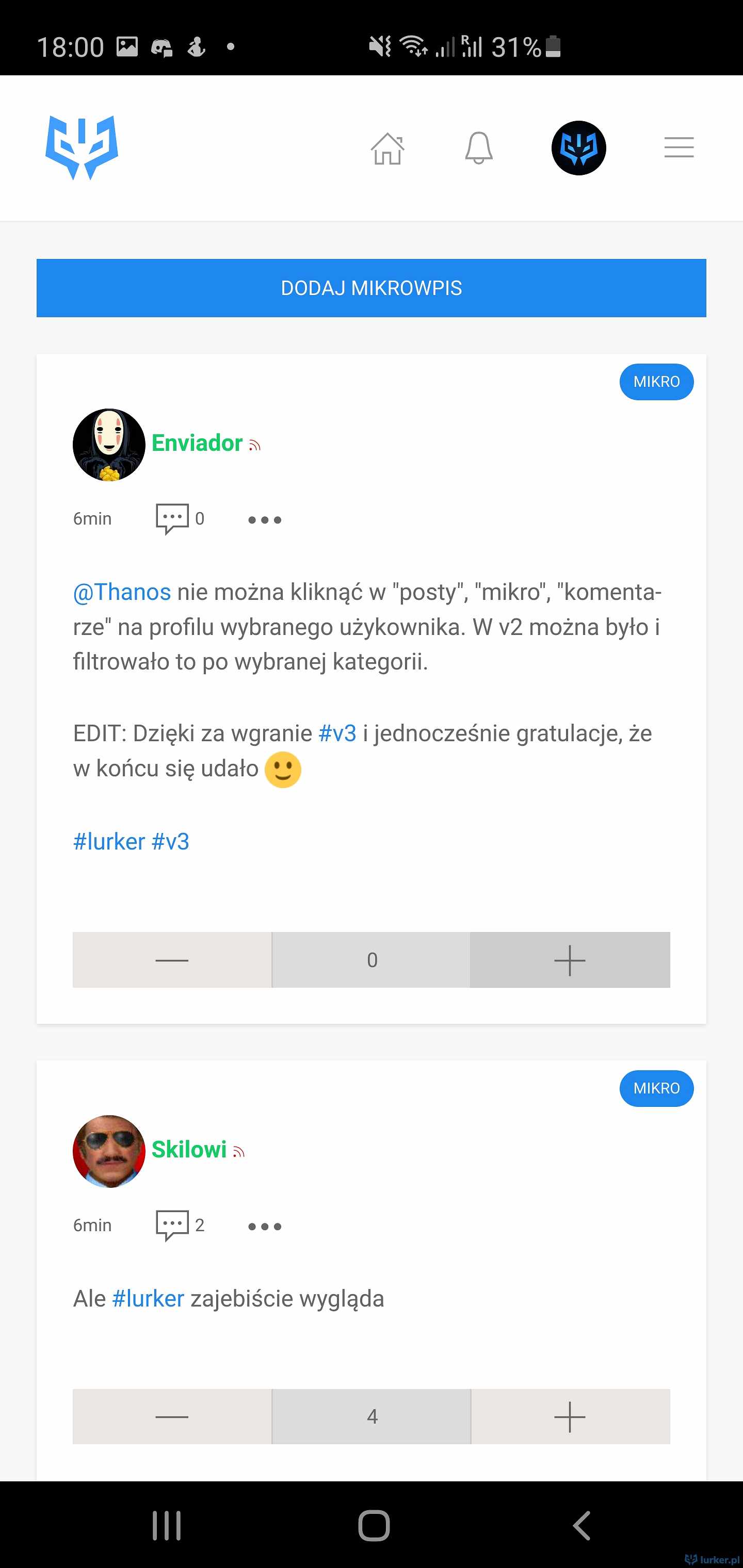This screenshot has width=743, height=1568.
Task: Tap the Lurker logo in the header
Action: (82, 148)
